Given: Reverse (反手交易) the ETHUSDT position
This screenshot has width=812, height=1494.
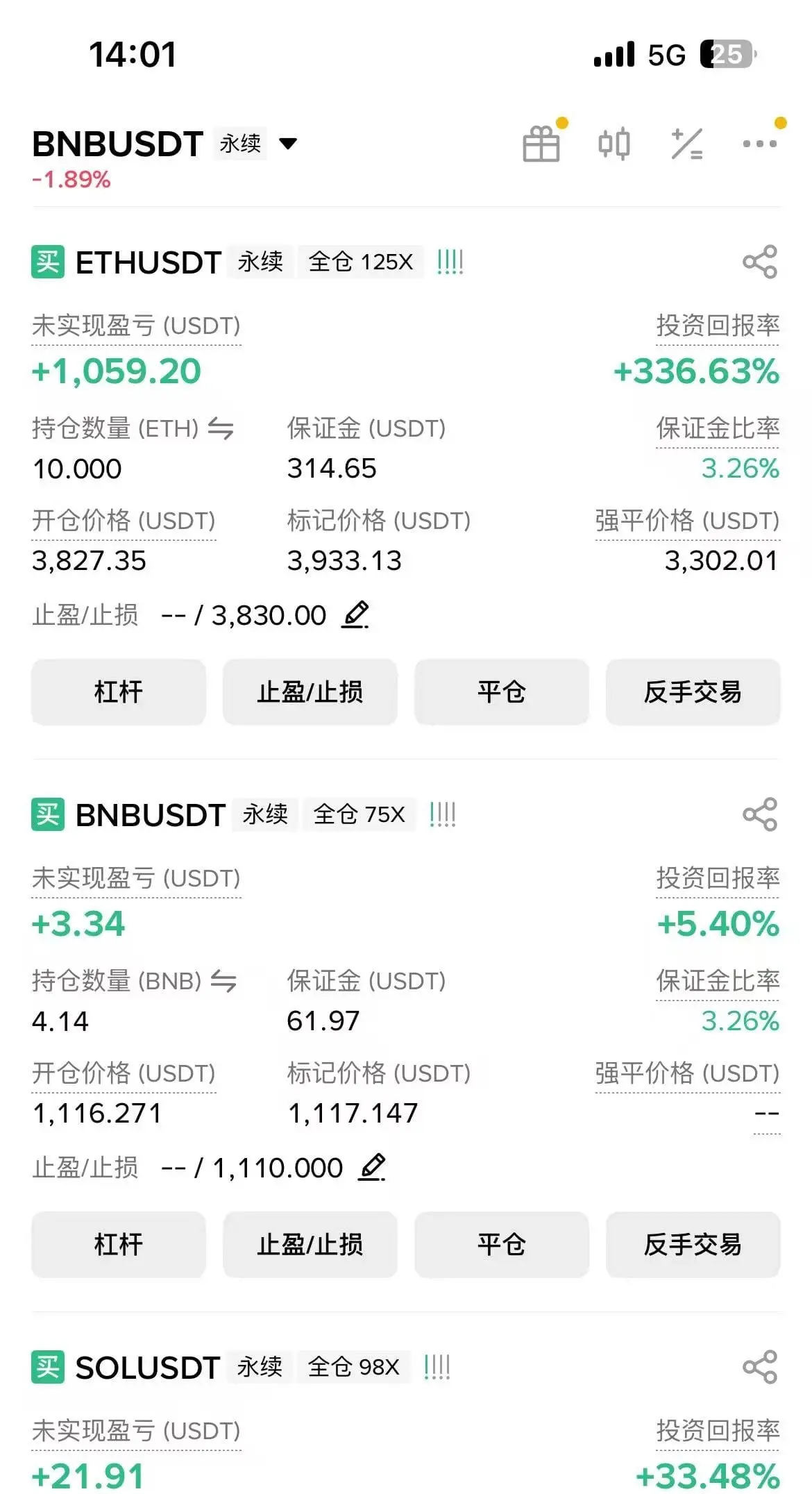Looking at the screenshot, I should [693, 691].
